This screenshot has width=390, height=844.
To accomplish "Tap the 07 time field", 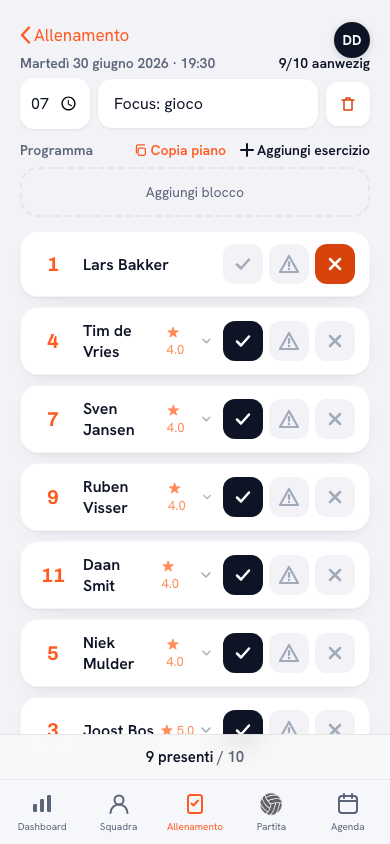I will click(x=55, y=104).
